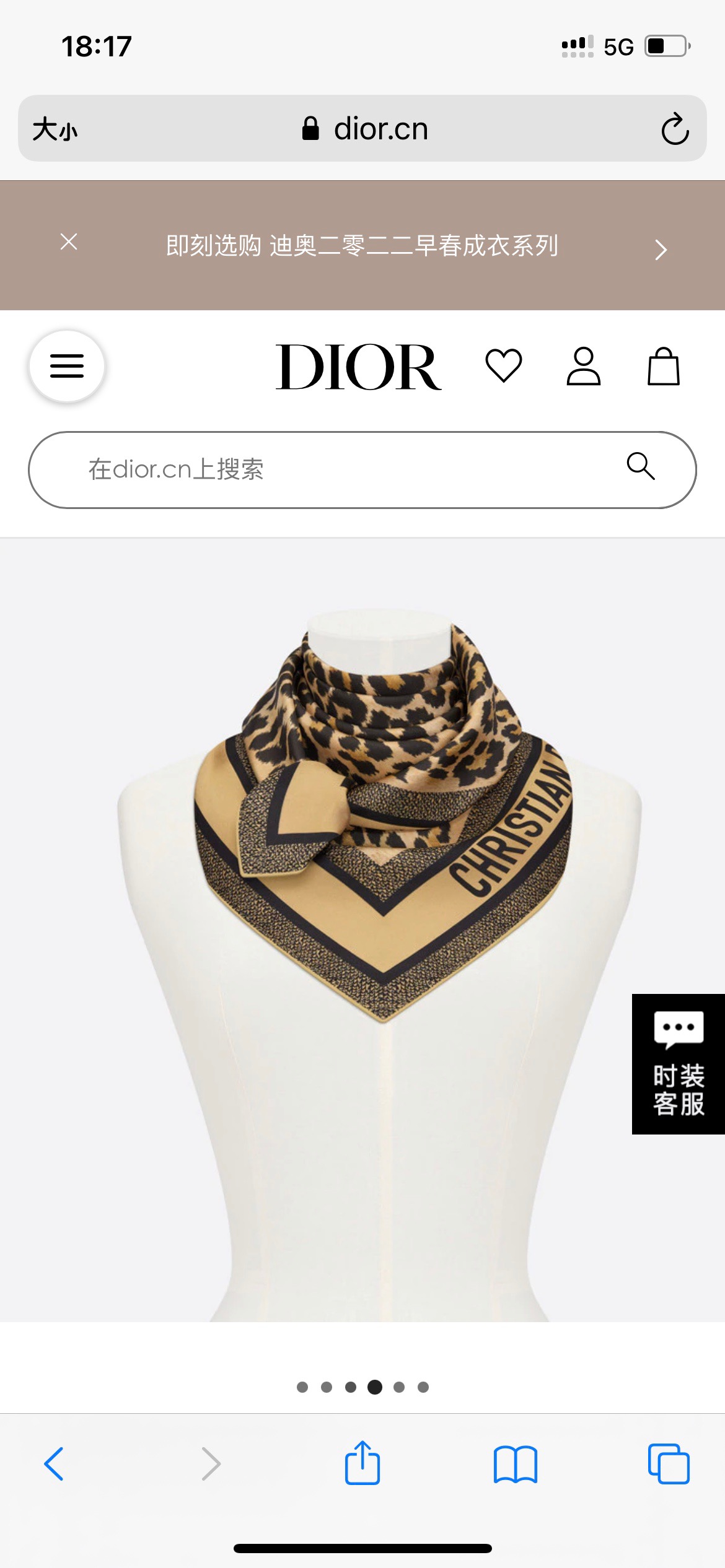Open the 时装客服 chat button
Image resolution: width=725 pixels, height=1568 pixels.
(x=678, y=1064)
